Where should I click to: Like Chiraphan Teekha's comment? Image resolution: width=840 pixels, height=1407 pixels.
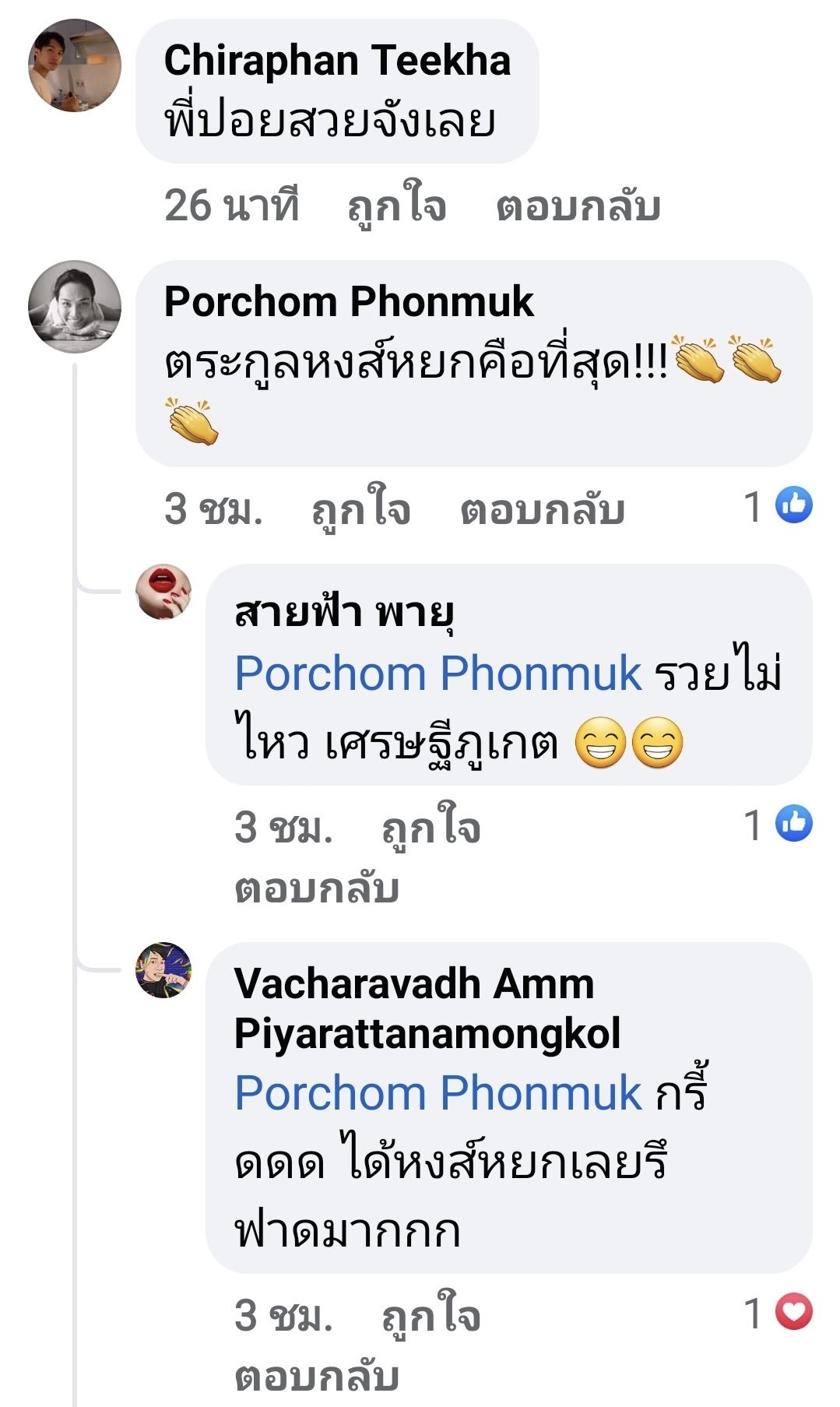point(396,206)
